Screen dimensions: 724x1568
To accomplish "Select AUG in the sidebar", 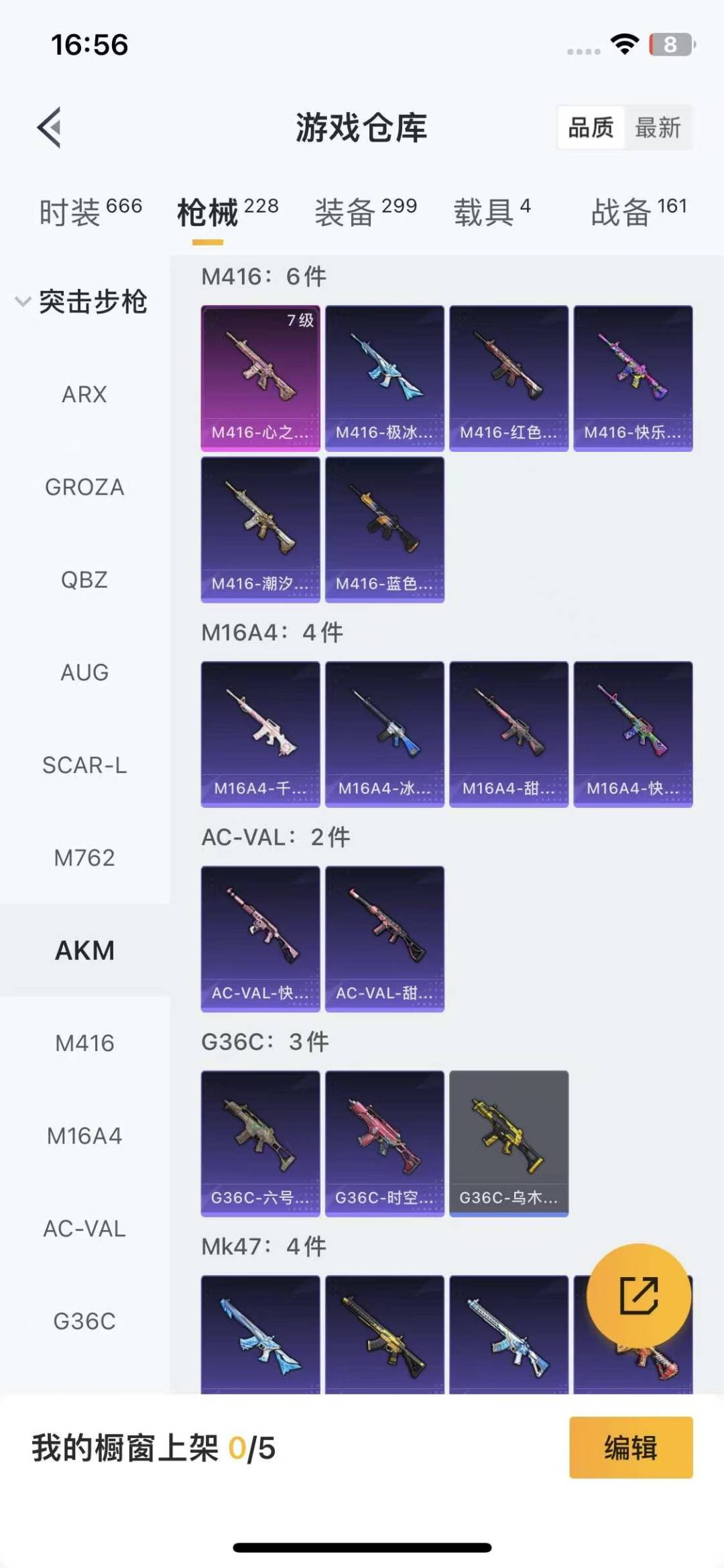I will [x=84, y=672].
